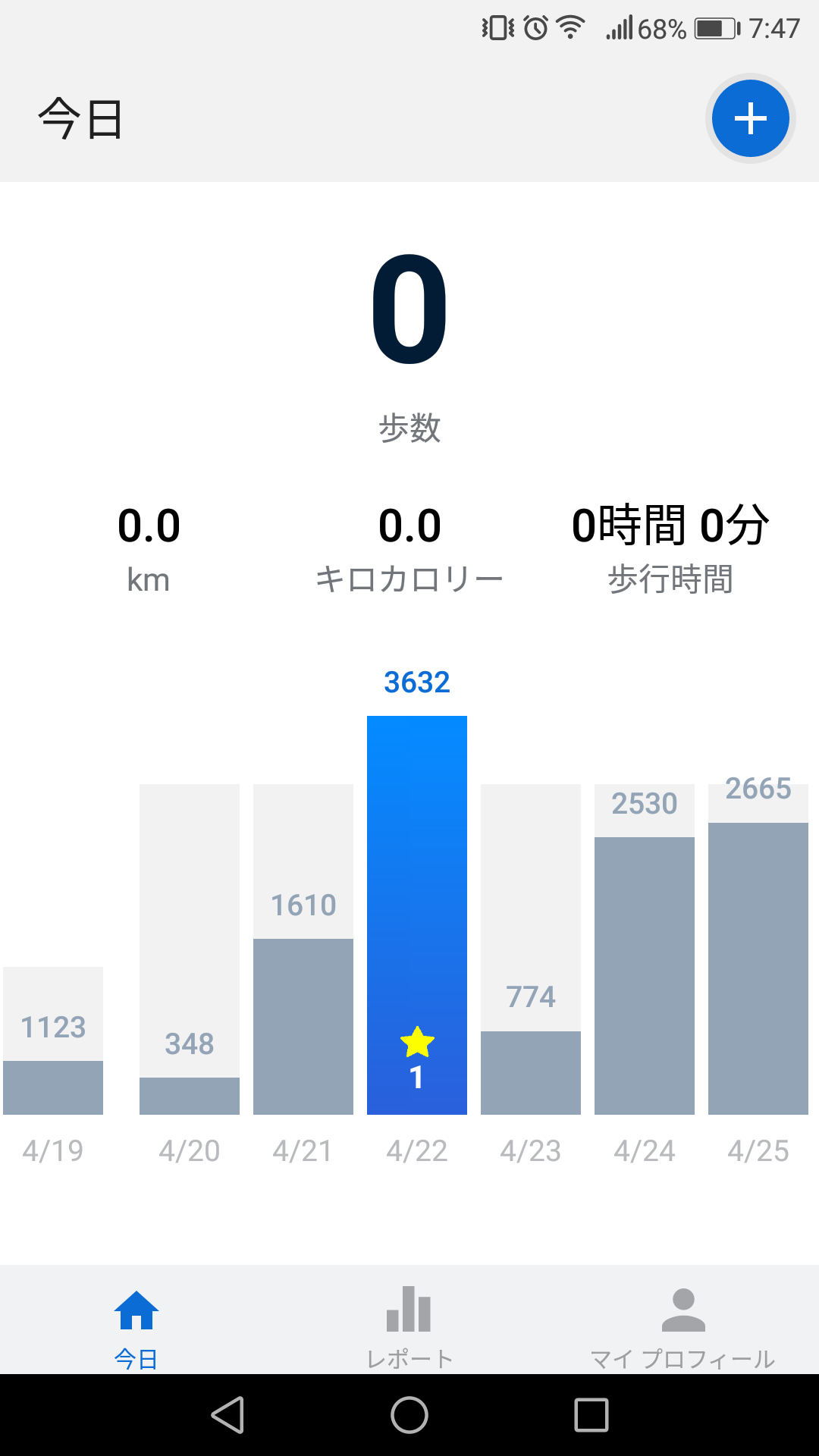Select the 4/21 bar showing 1610
Viewport: 819px width, 1456px height.
(x=303, y=949)
